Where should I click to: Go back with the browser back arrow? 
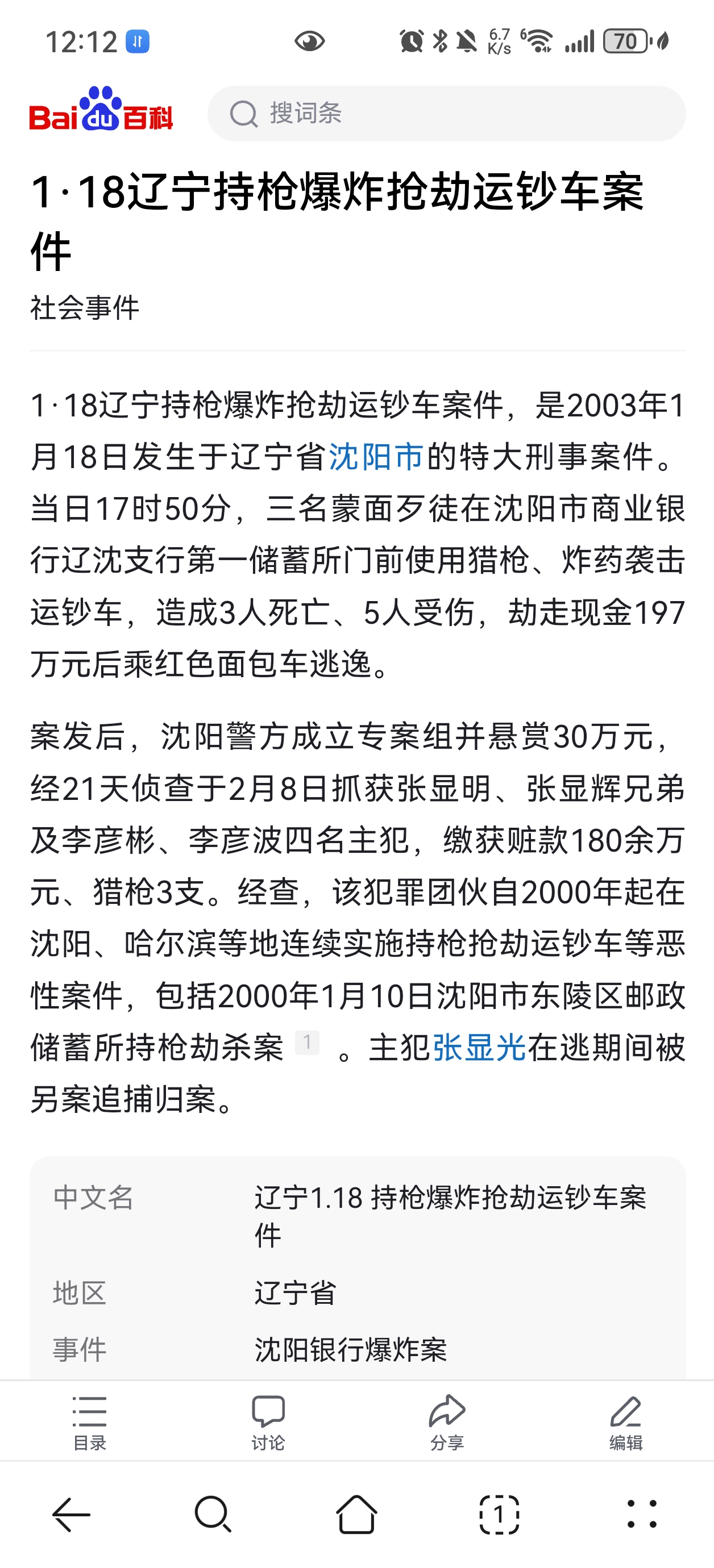tap(71, 1515)
